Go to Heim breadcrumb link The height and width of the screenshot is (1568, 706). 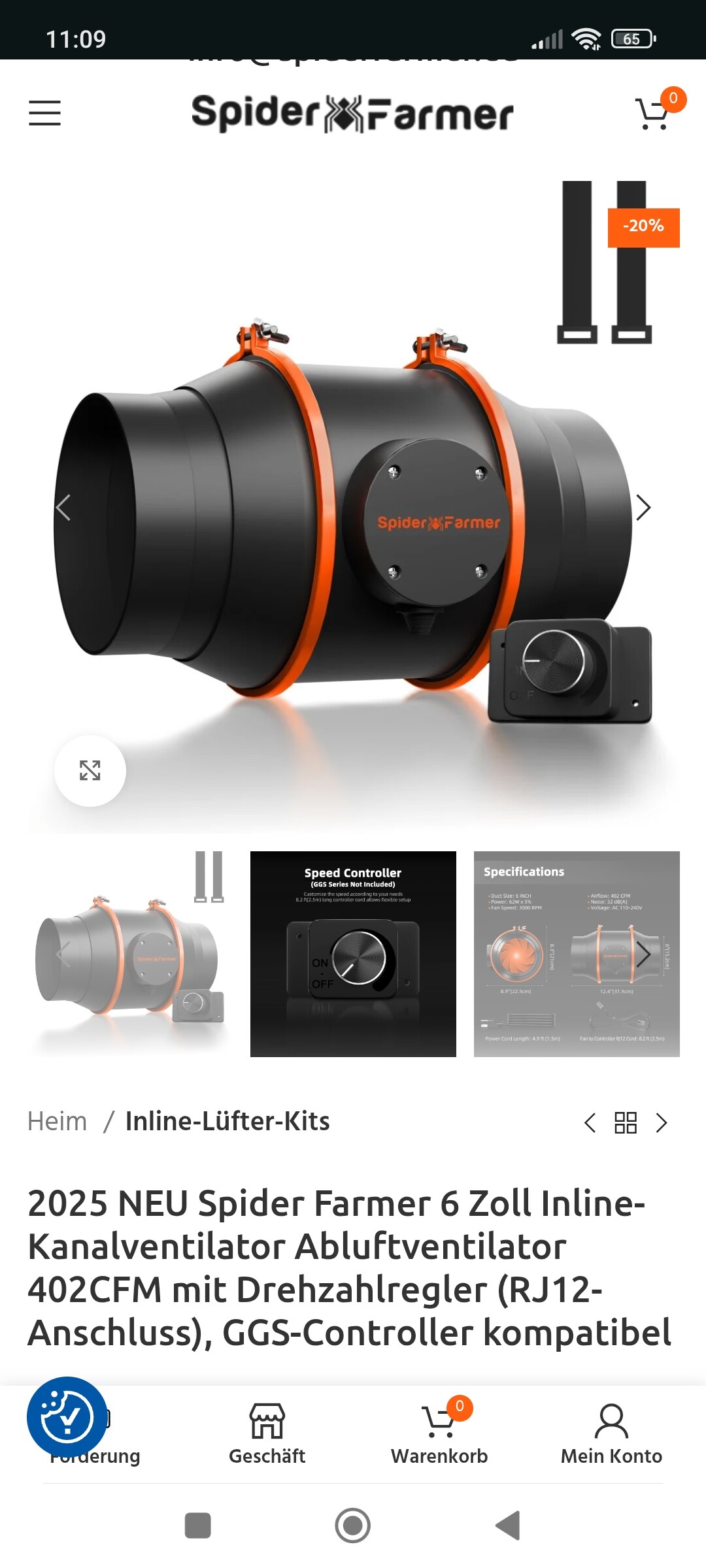[57, 1121]
